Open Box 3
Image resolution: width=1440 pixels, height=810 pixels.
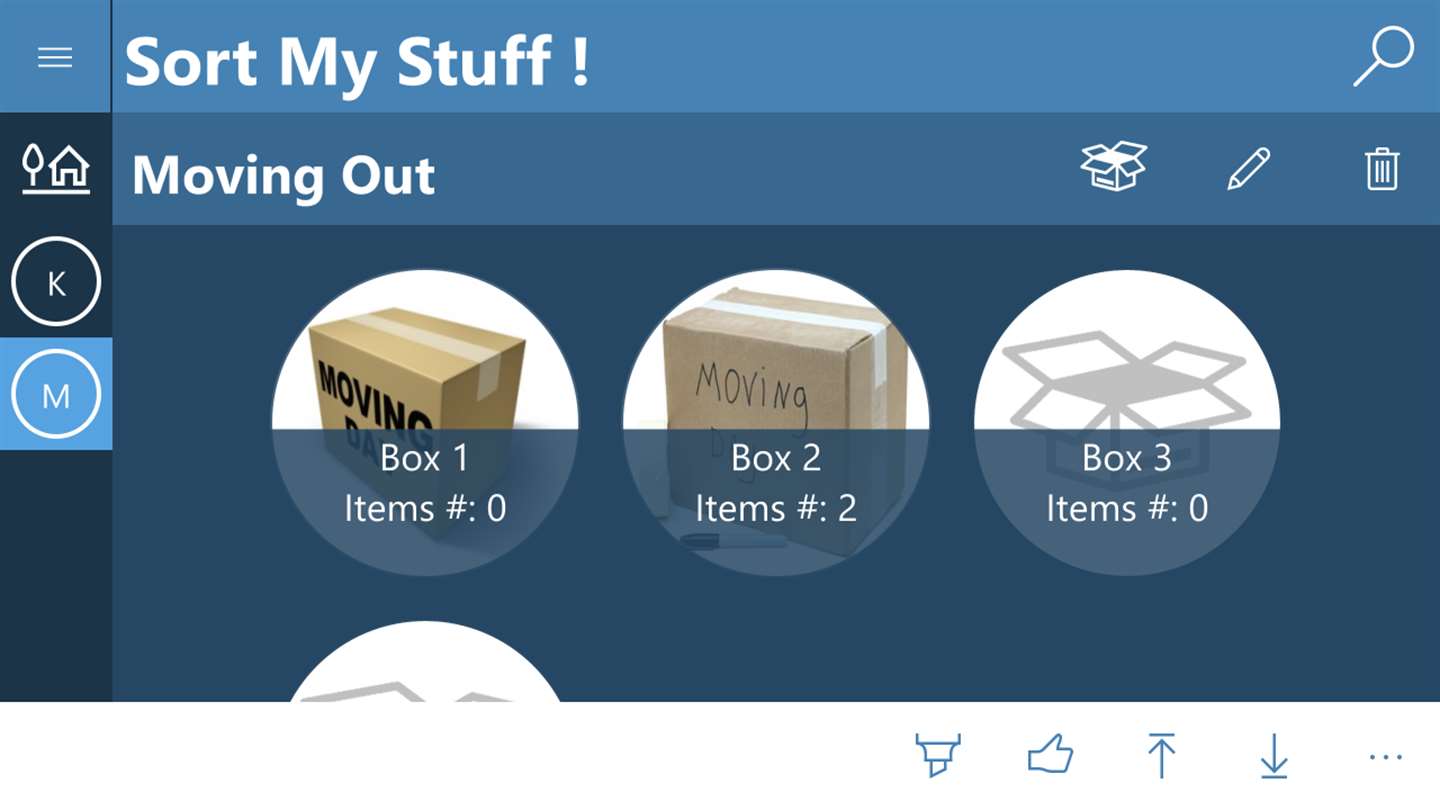[x=1127, y=422]
